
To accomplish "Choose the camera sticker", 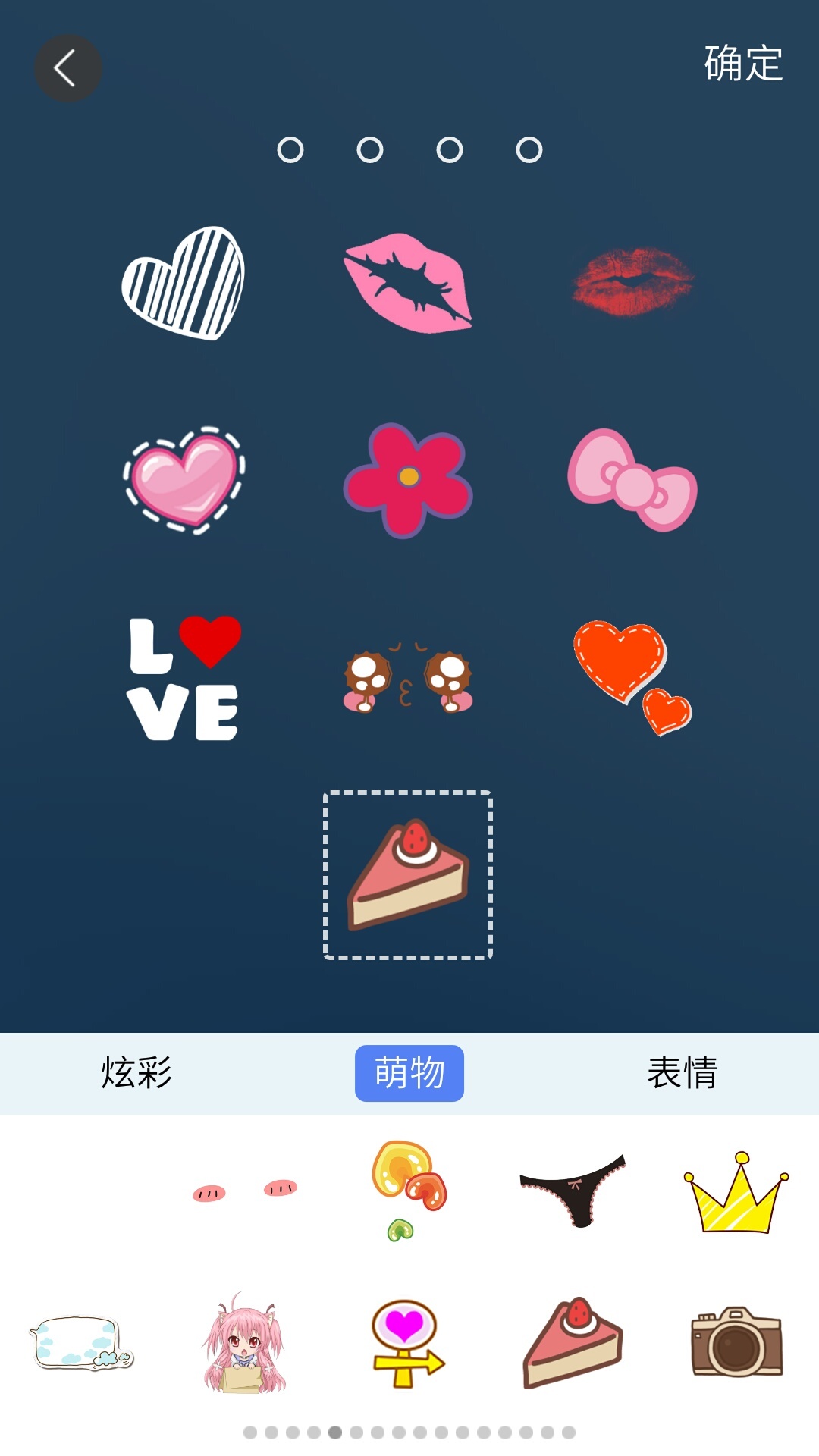I will click(x=736, y=1342).
